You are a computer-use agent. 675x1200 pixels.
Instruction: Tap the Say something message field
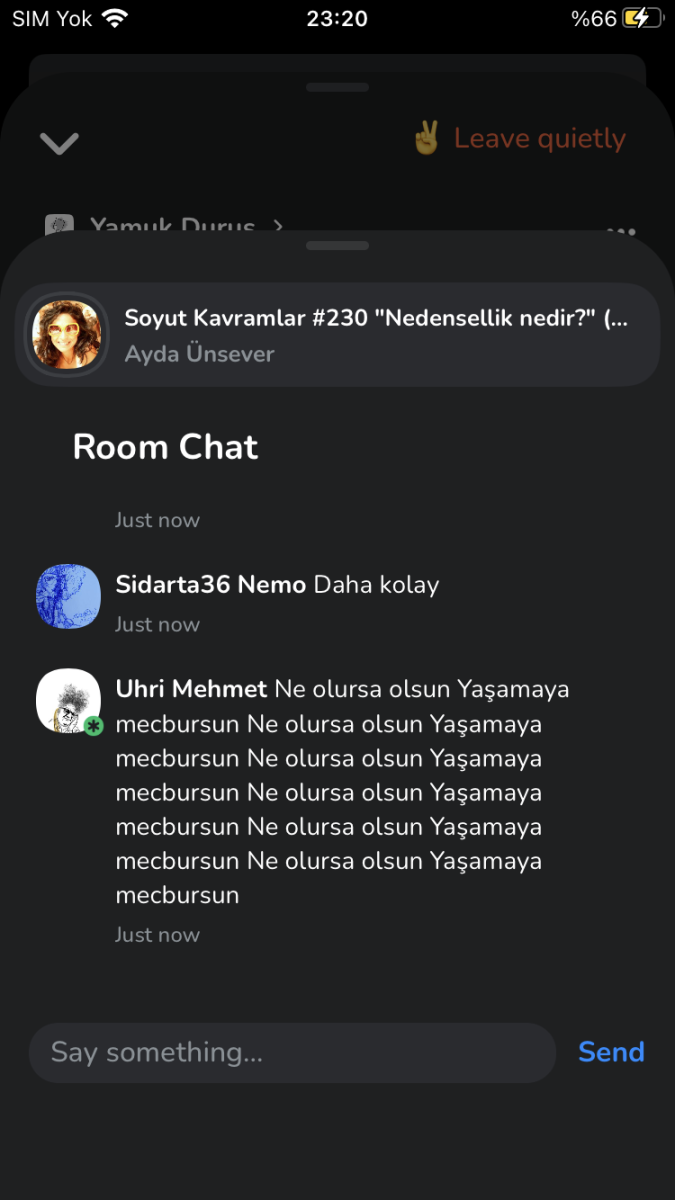291,1053
